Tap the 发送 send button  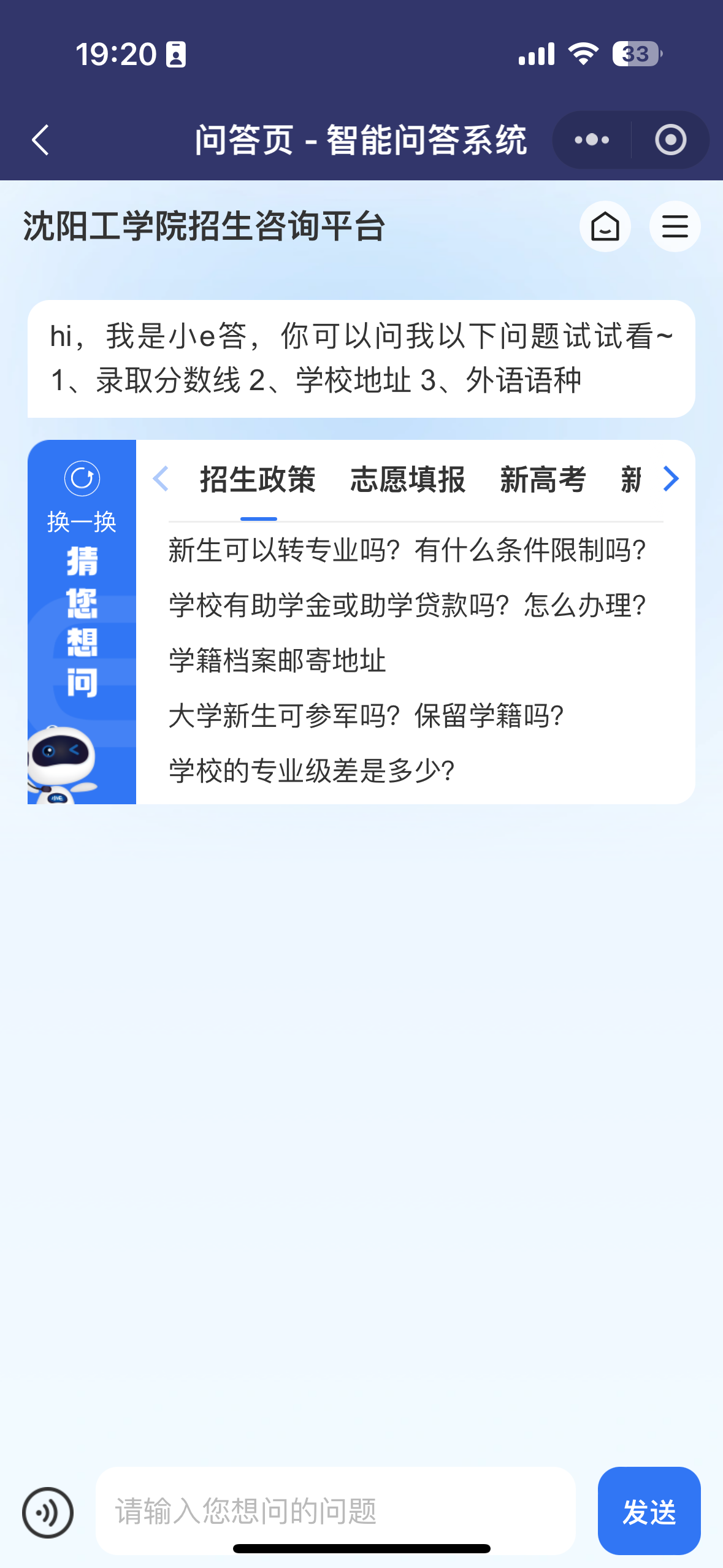coord(649,1512)
